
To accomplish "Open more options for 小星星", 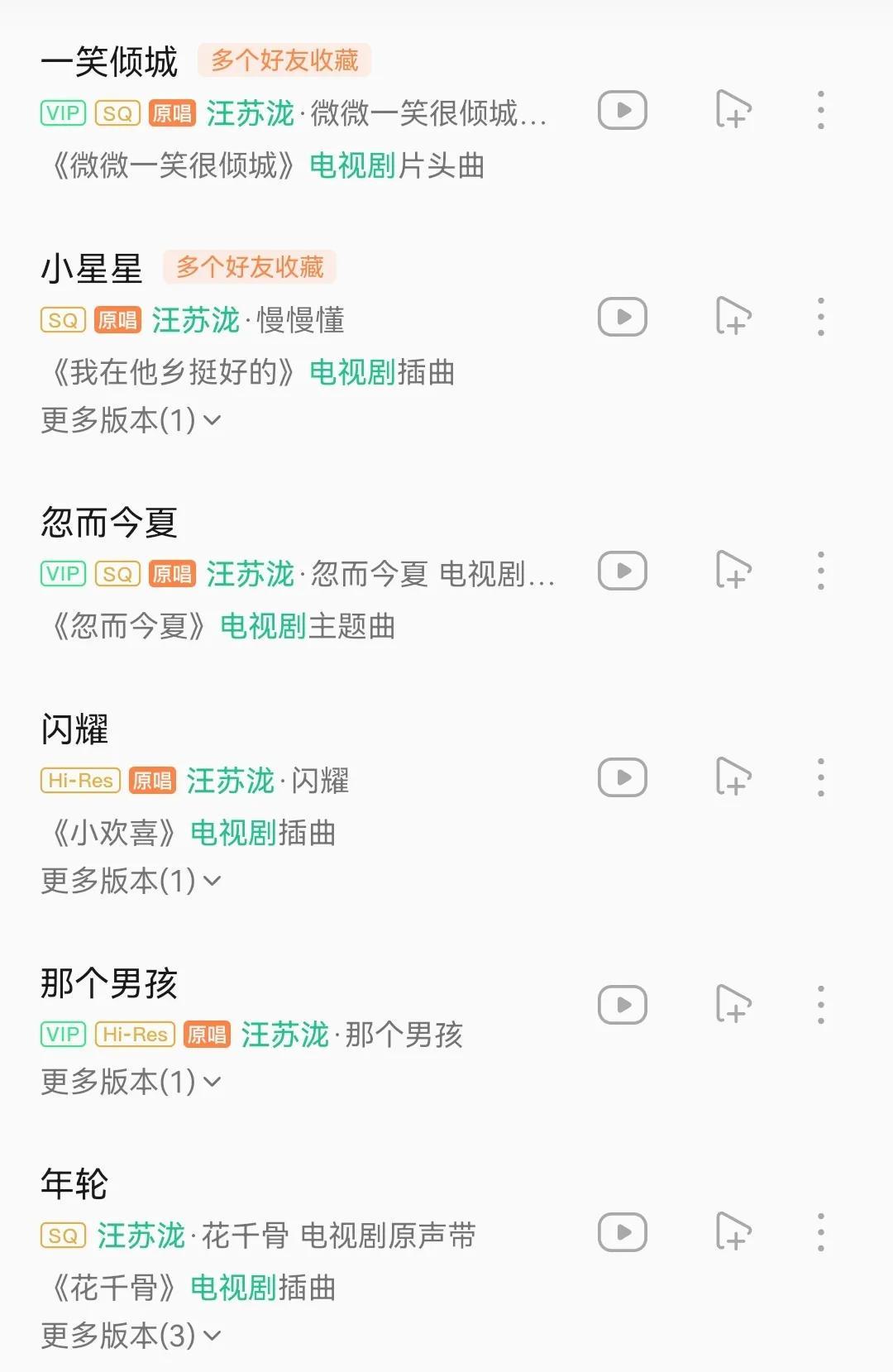I will tap(820, 317).
